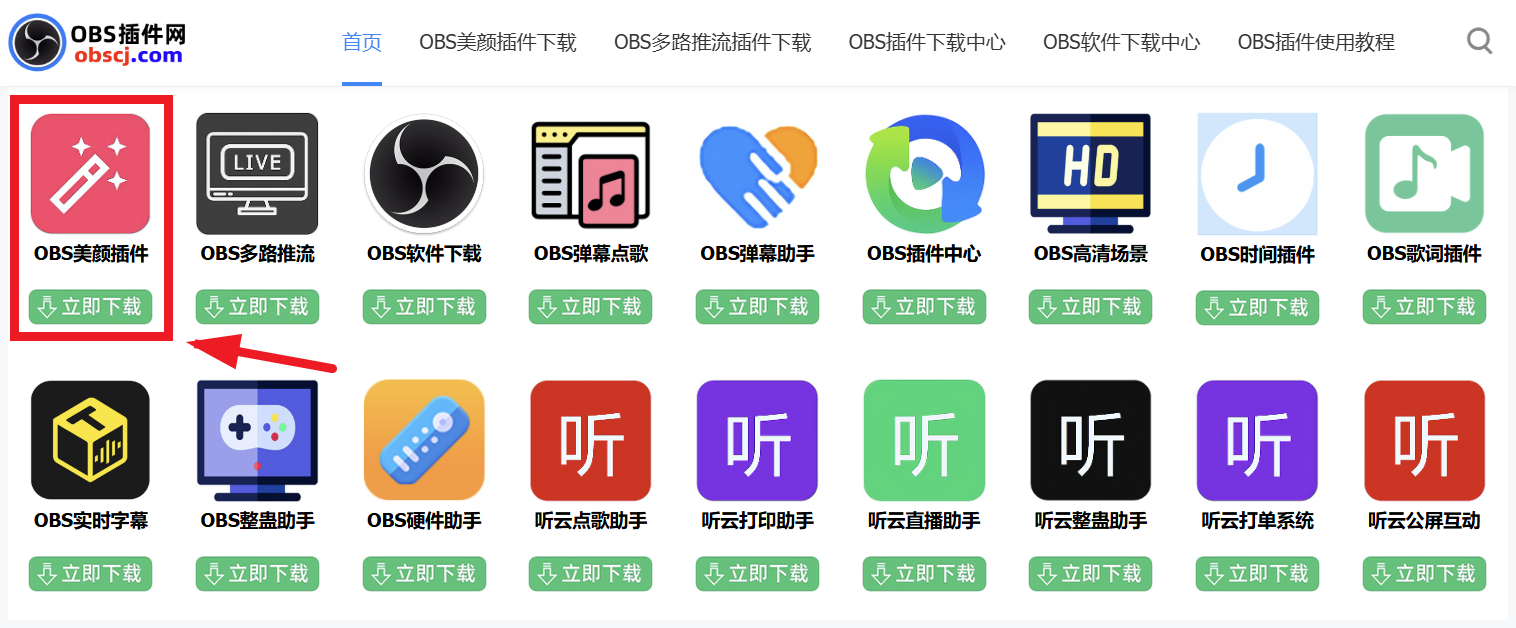Open OBS美颜插件下载 nav item
Viewport: 1516px width, 628px height.
pos(498,42)
